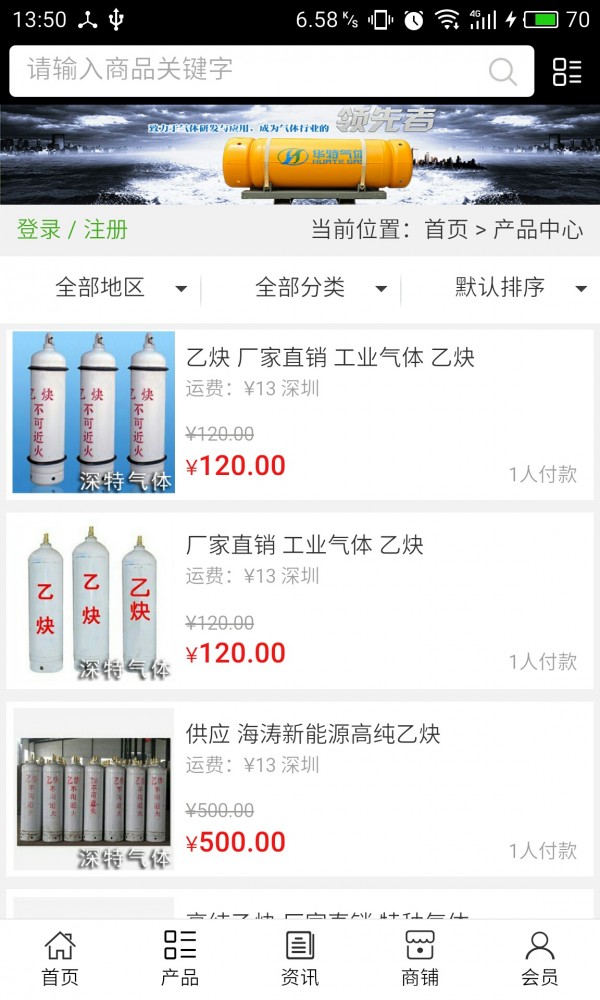Expand the 全部地区 region dropdown
The image size is (600, 1000).
click(x=120, y=288)
